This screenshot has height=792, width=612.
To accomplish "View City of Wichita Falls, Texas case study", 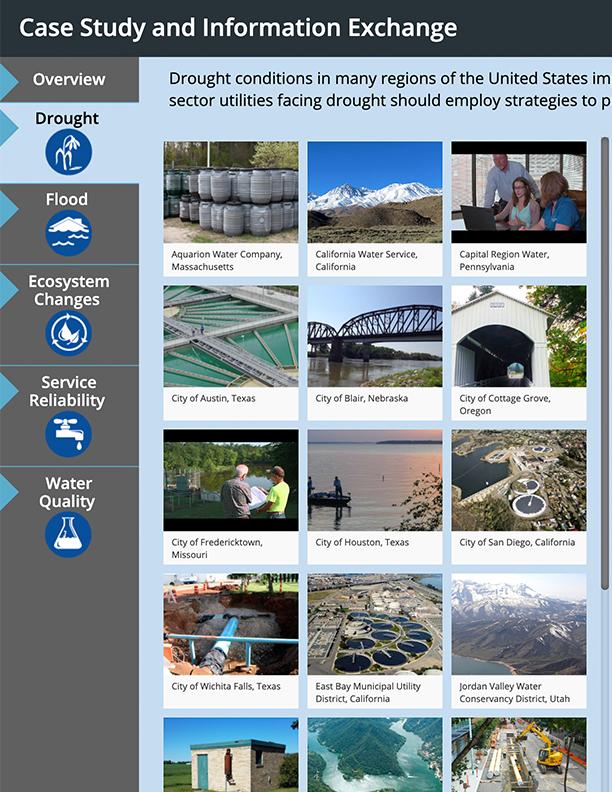I will pyautogui.click(x=231, y=640).
